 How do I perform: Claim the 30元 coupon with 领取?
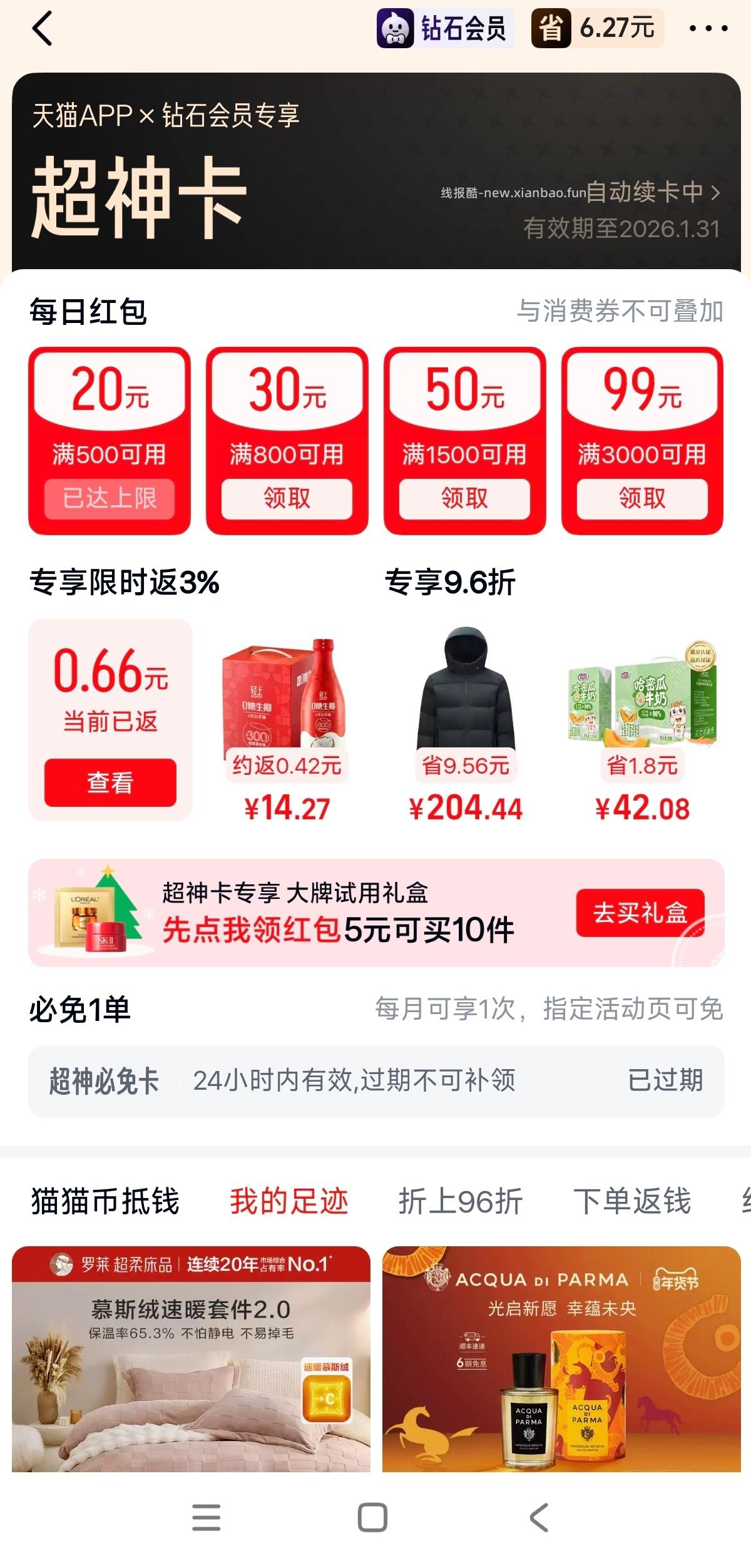click(x=288, y=498)
